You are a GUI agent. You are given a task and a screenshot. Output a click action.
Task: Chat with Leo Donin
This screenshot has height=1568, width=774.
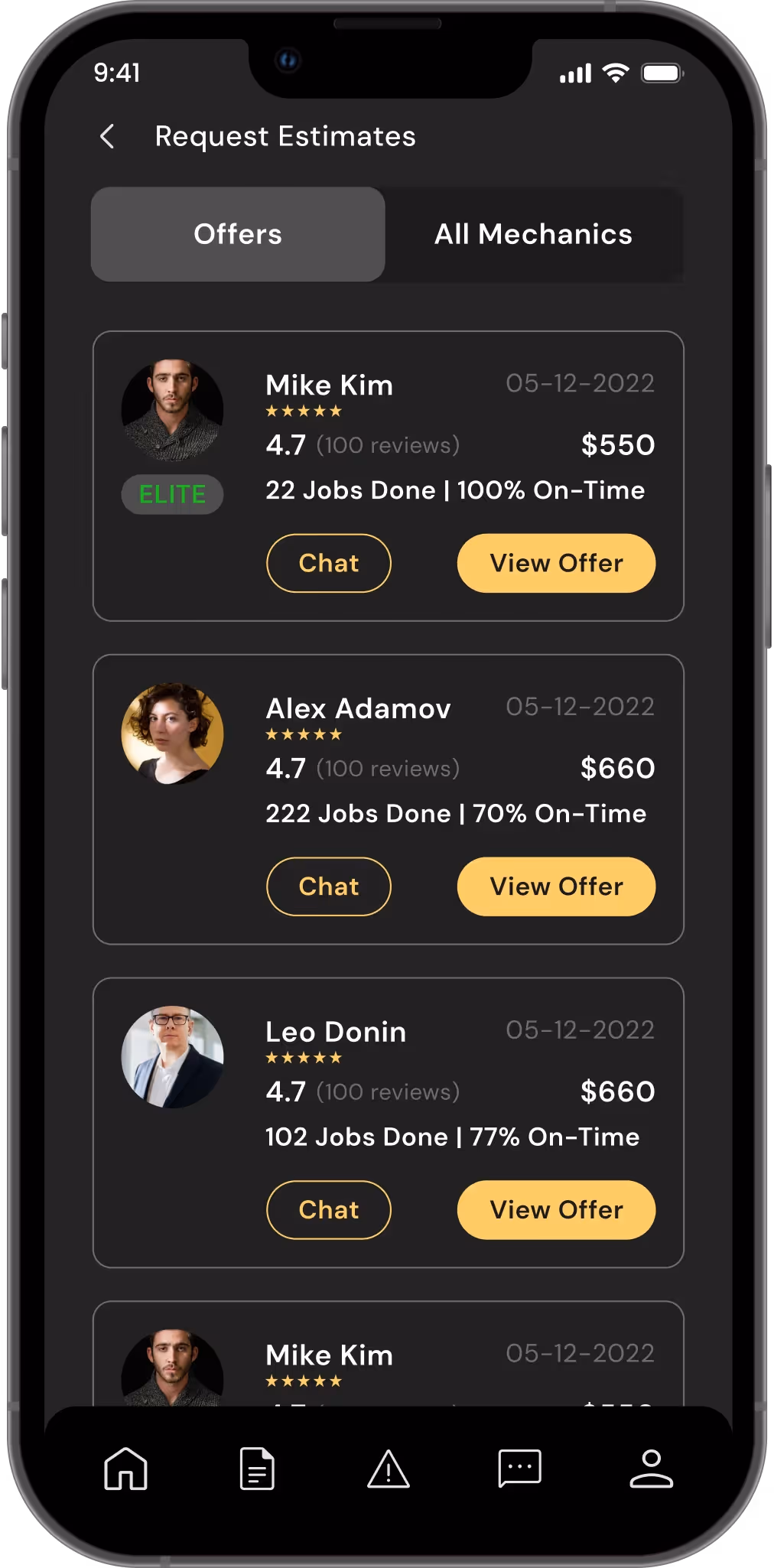click(x=329, y=1210)
